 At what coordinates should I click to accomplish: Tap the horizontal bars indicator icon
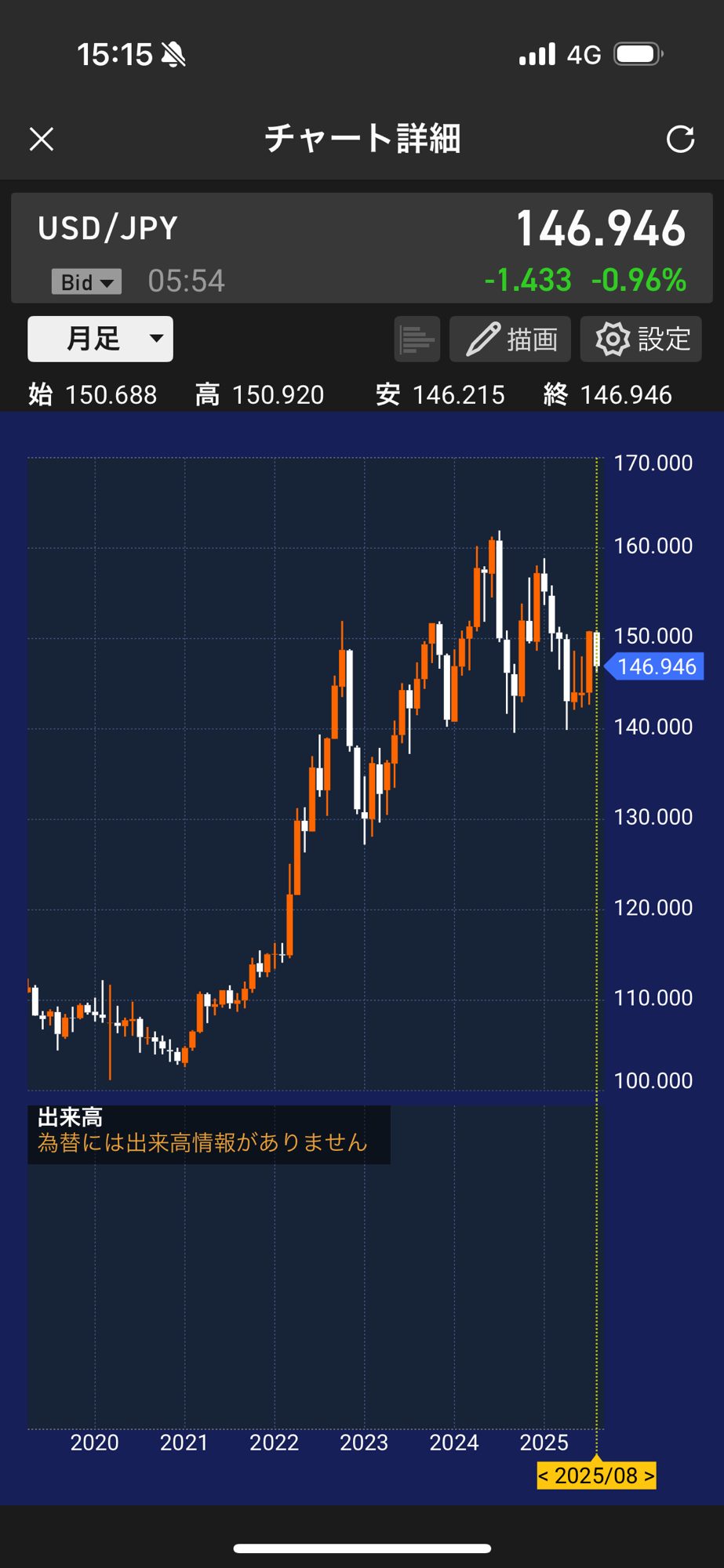click(417, 339)
